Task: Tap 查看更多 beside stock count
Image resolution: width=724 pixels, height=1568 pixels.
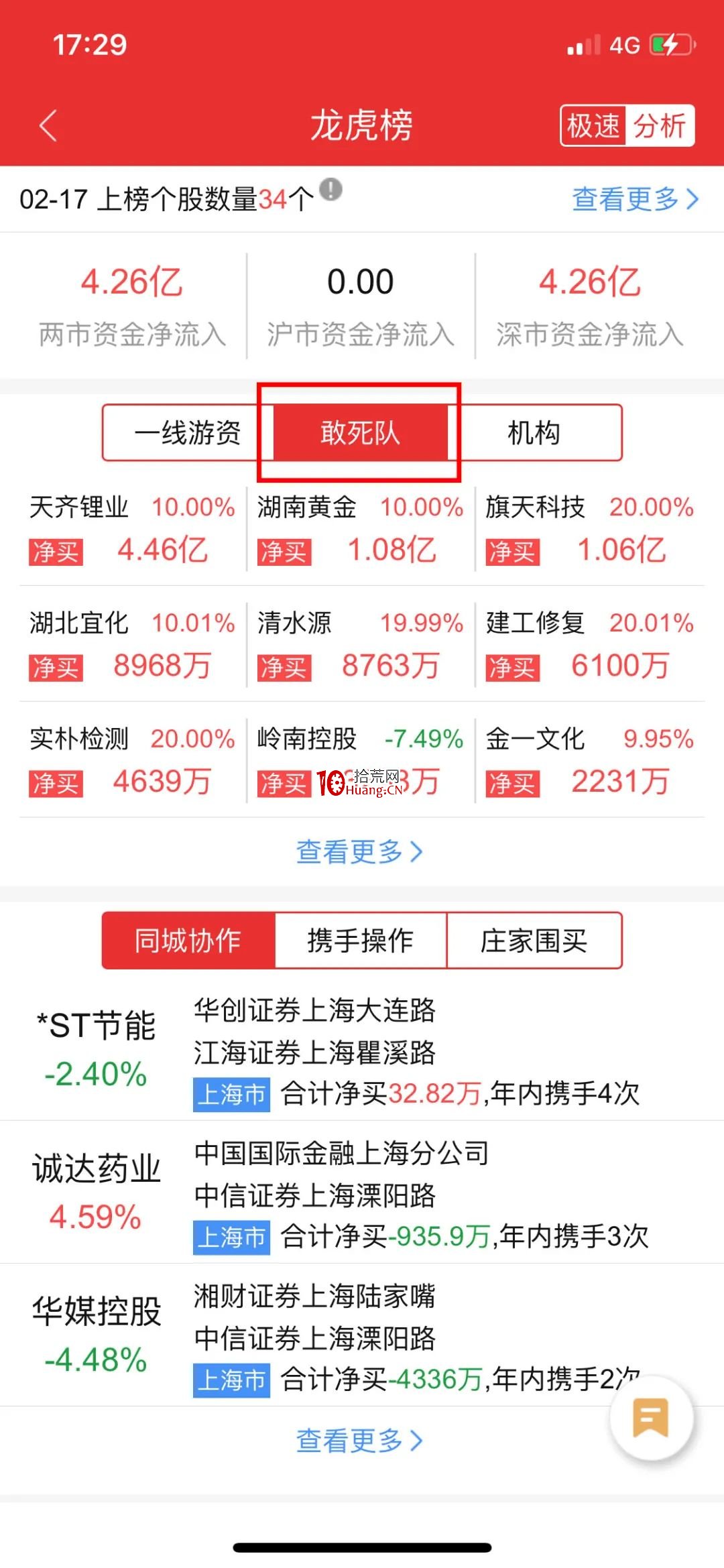Action: 635,199
